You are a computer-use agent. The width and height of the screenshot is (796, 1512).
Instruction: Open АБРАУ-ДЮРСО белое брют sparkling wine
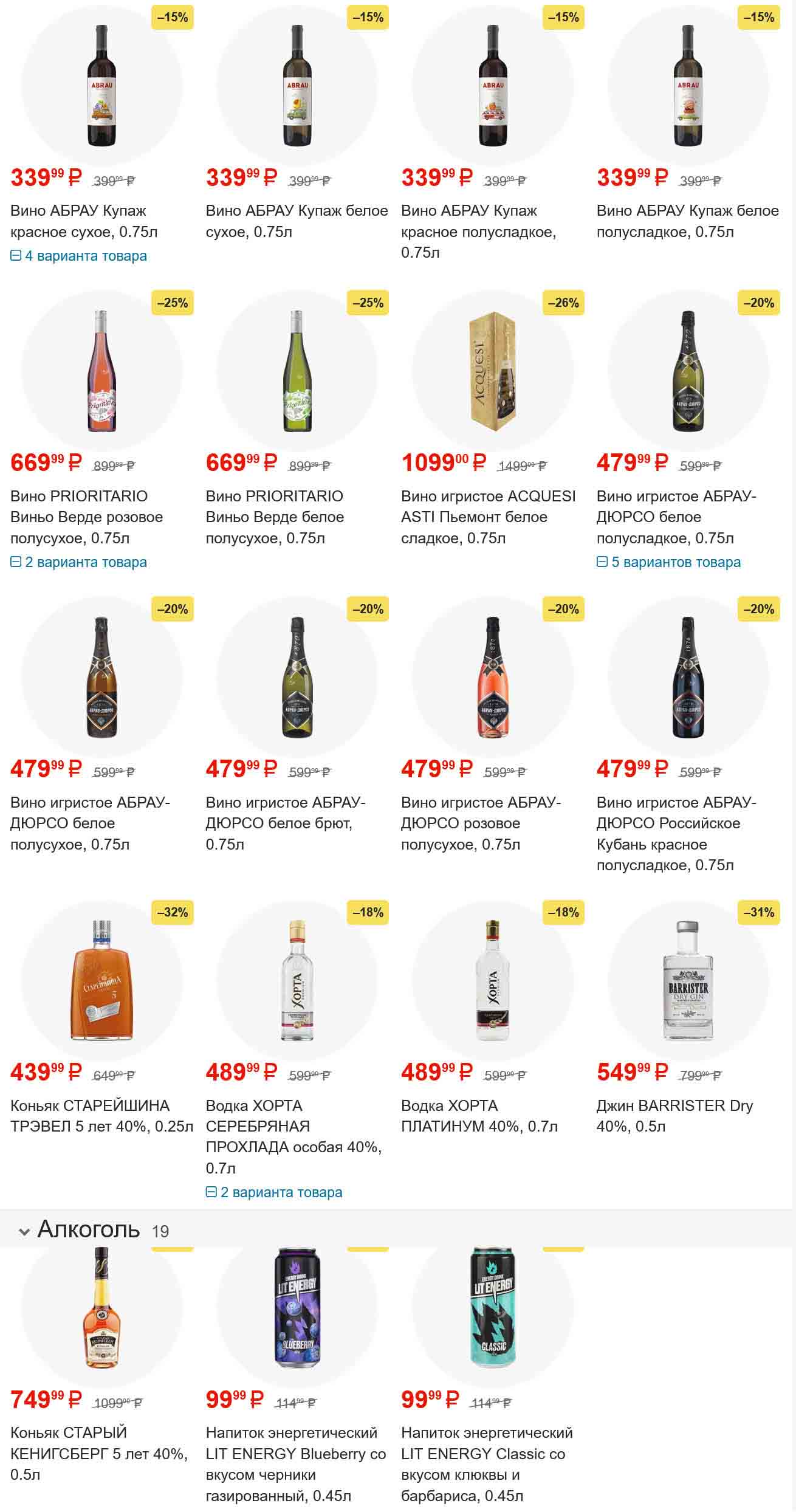(x=285, y=823)
